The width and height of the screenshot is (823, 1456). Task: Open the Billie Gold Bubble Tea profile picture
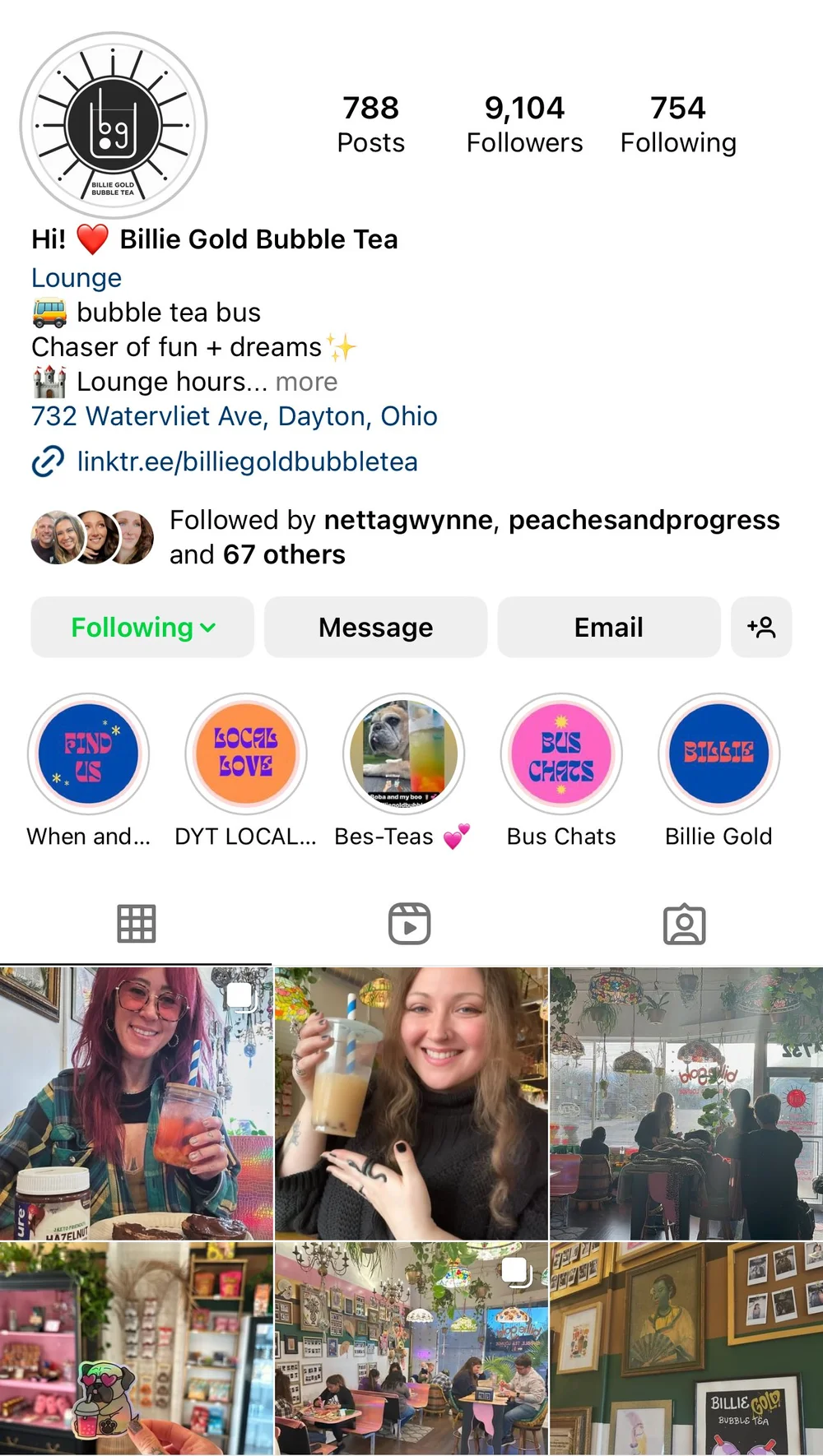click(x=114, y=125)
